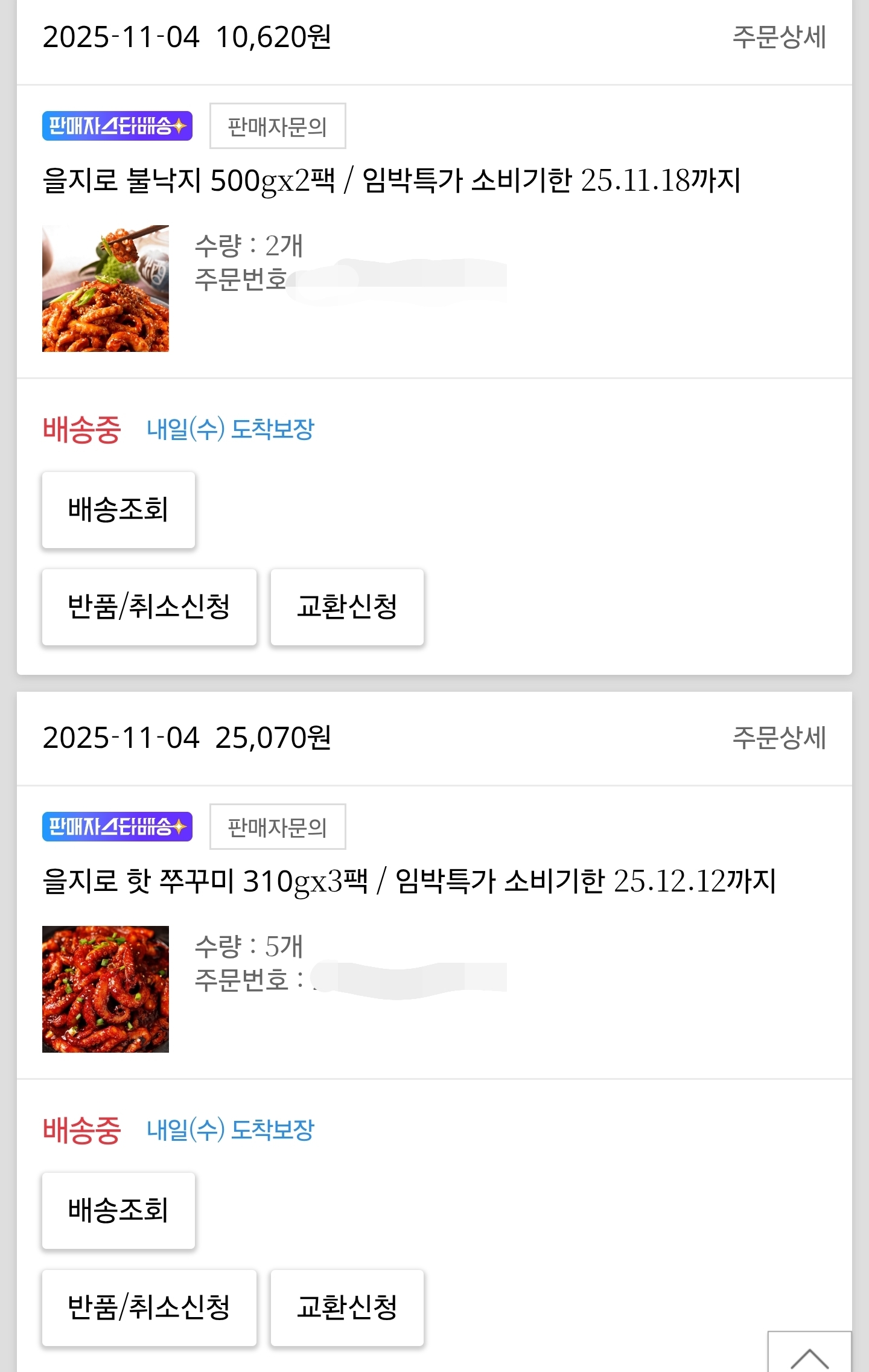Tap 판매자문의 for the 을지로 불낙지 order
The width and height of the screenshot is (869, 1372).
(278, 126)
